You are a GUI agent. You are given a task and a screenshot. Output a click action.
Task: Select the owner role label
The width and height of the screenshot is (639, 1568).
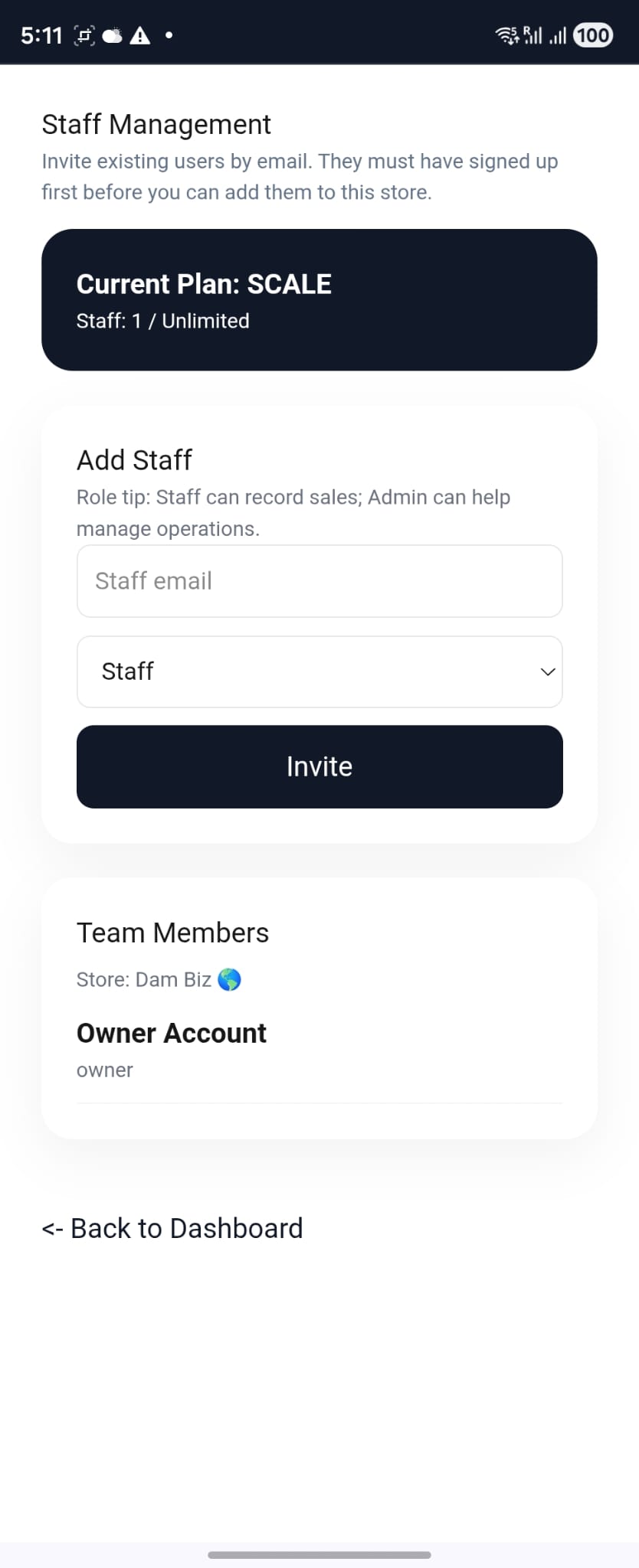tap(104, 1070)
